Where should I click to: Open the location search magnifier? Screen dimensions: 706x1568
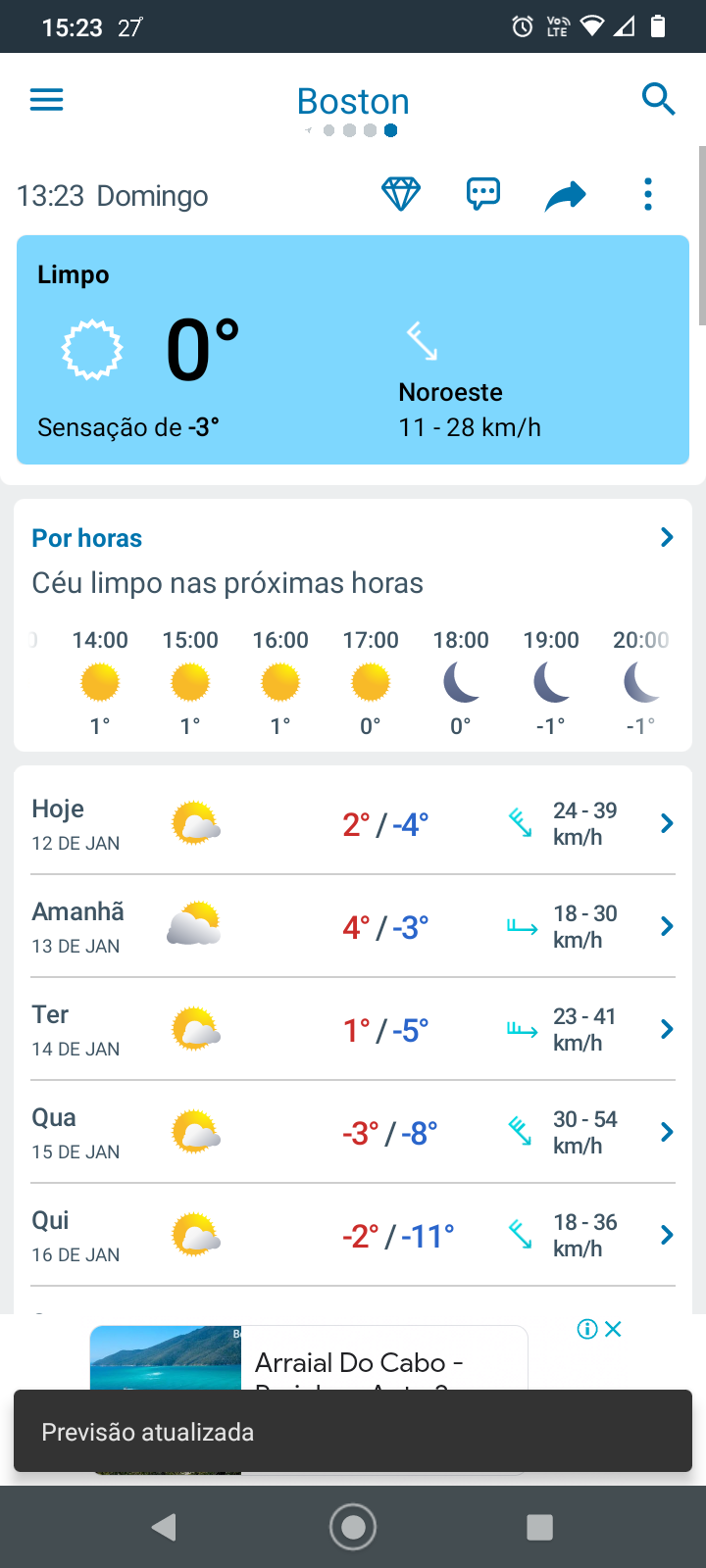pyautogui.click(x=658, y=99)
